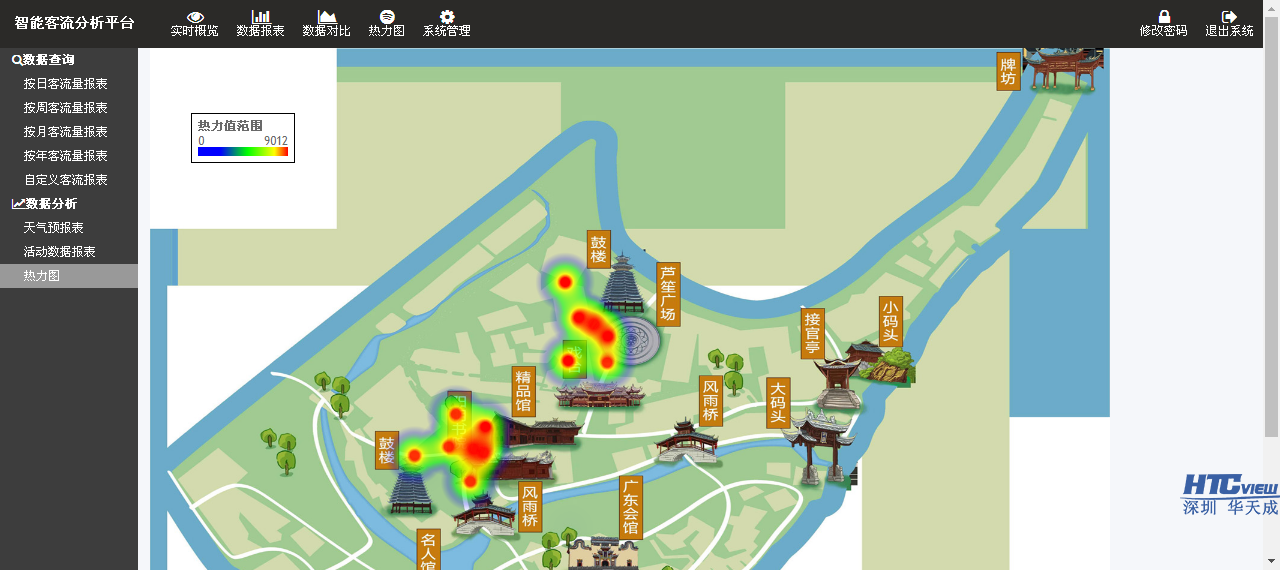
Task: Open 按周客流量报表
Action: 66,108
